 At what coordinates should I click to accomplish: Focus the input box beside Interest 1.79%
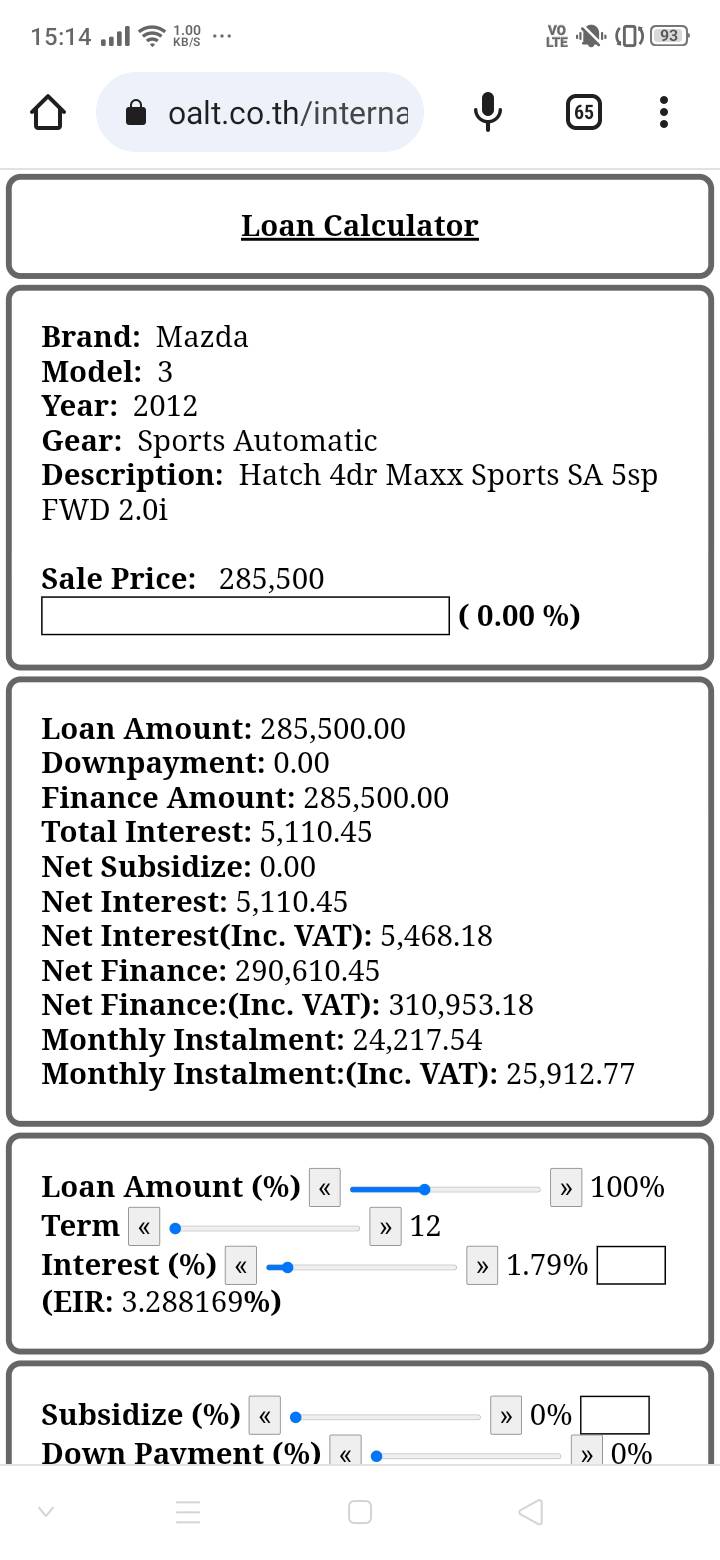click(630, 1265)
